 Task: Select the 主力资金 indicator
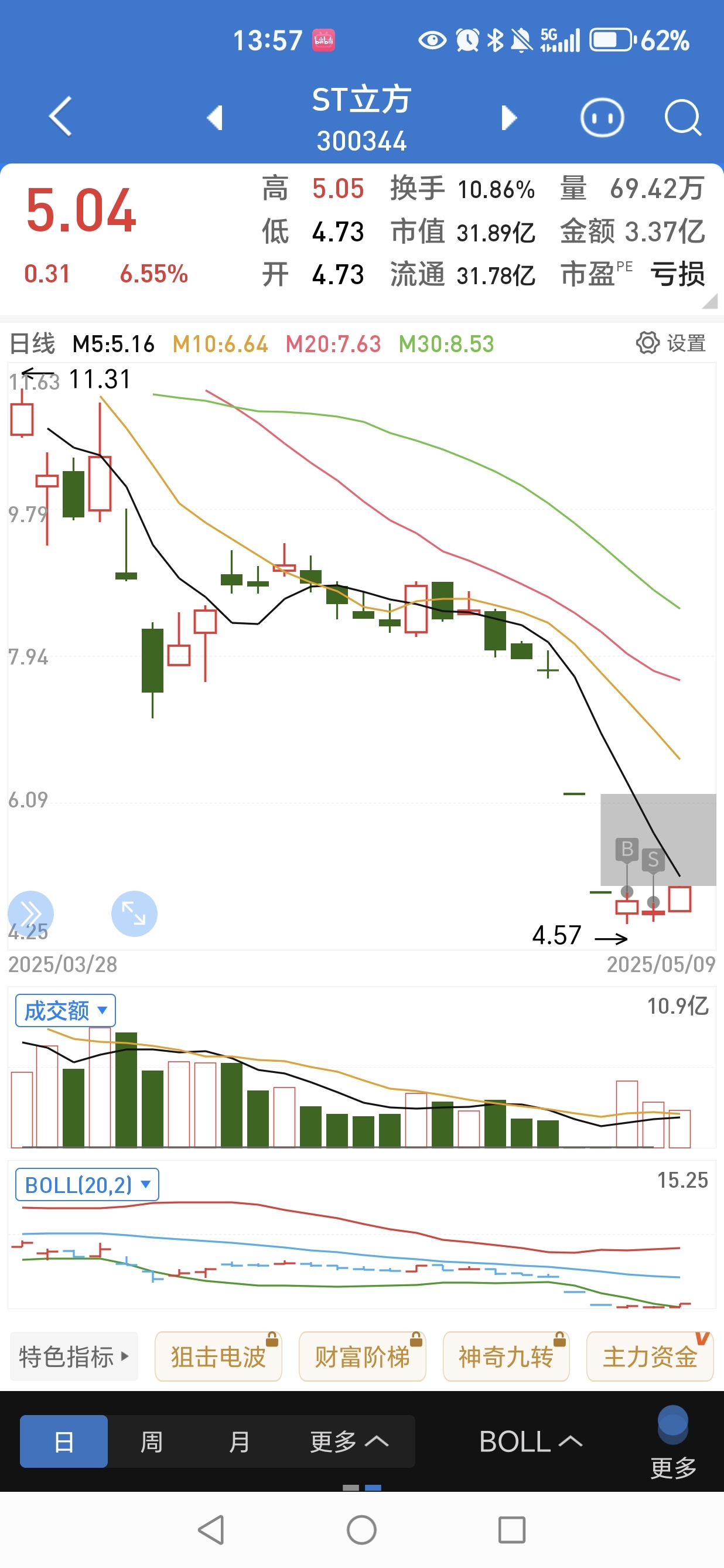(x=650, y=1356)
